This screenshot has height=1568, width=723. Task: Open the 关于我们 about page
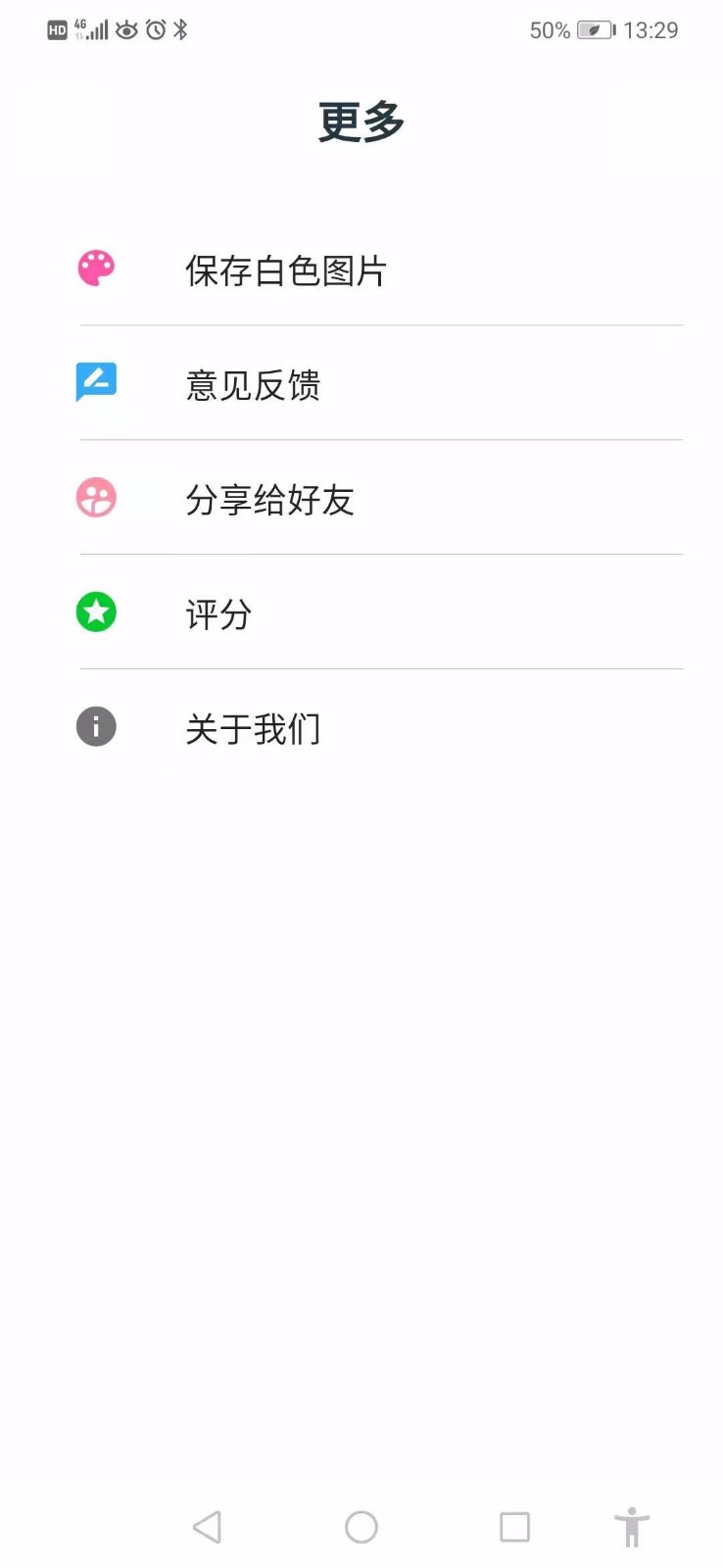point(253,729)
